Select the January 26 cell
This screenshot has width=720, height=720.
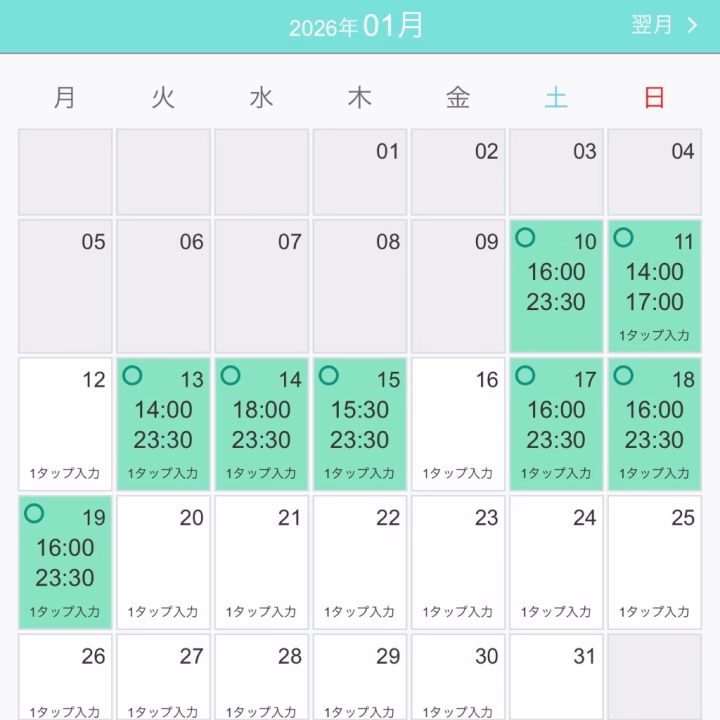coord(65,680)
